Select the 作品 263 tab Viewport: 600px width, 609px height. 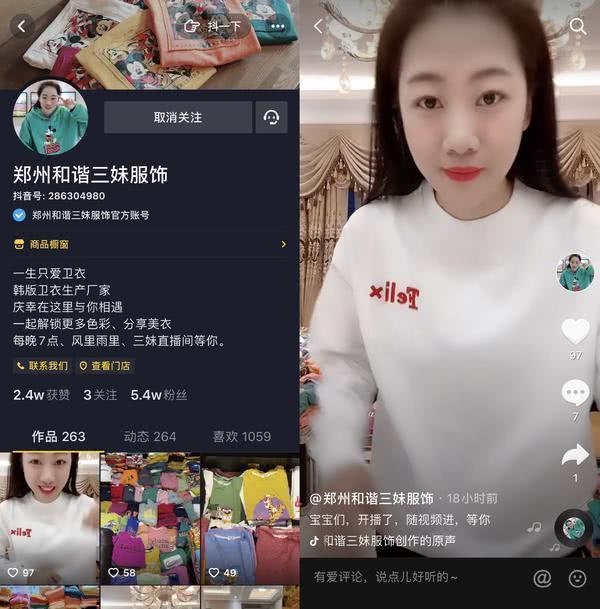(x=59, y=436)
